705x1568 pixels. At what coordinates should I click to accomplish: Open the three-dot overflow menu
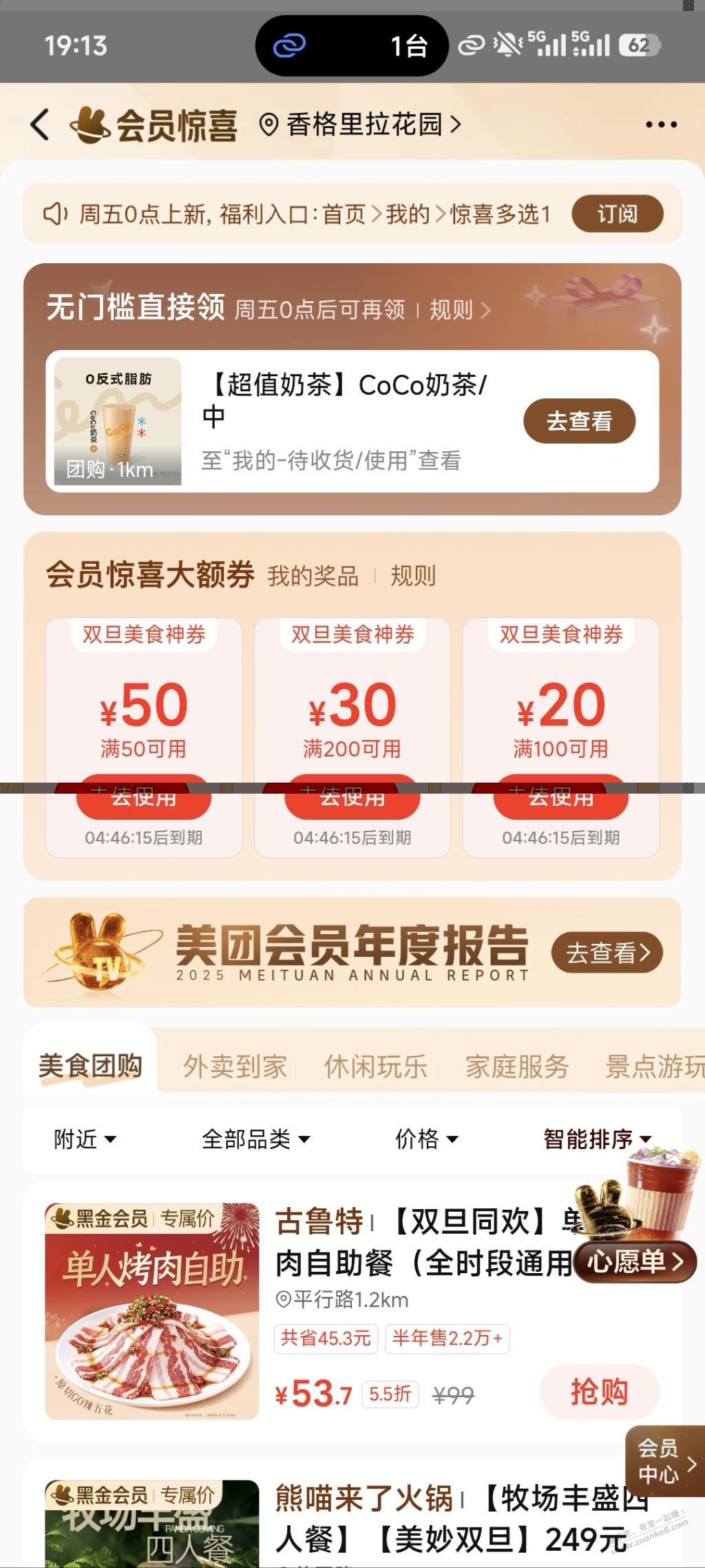(x=661, y=125)
